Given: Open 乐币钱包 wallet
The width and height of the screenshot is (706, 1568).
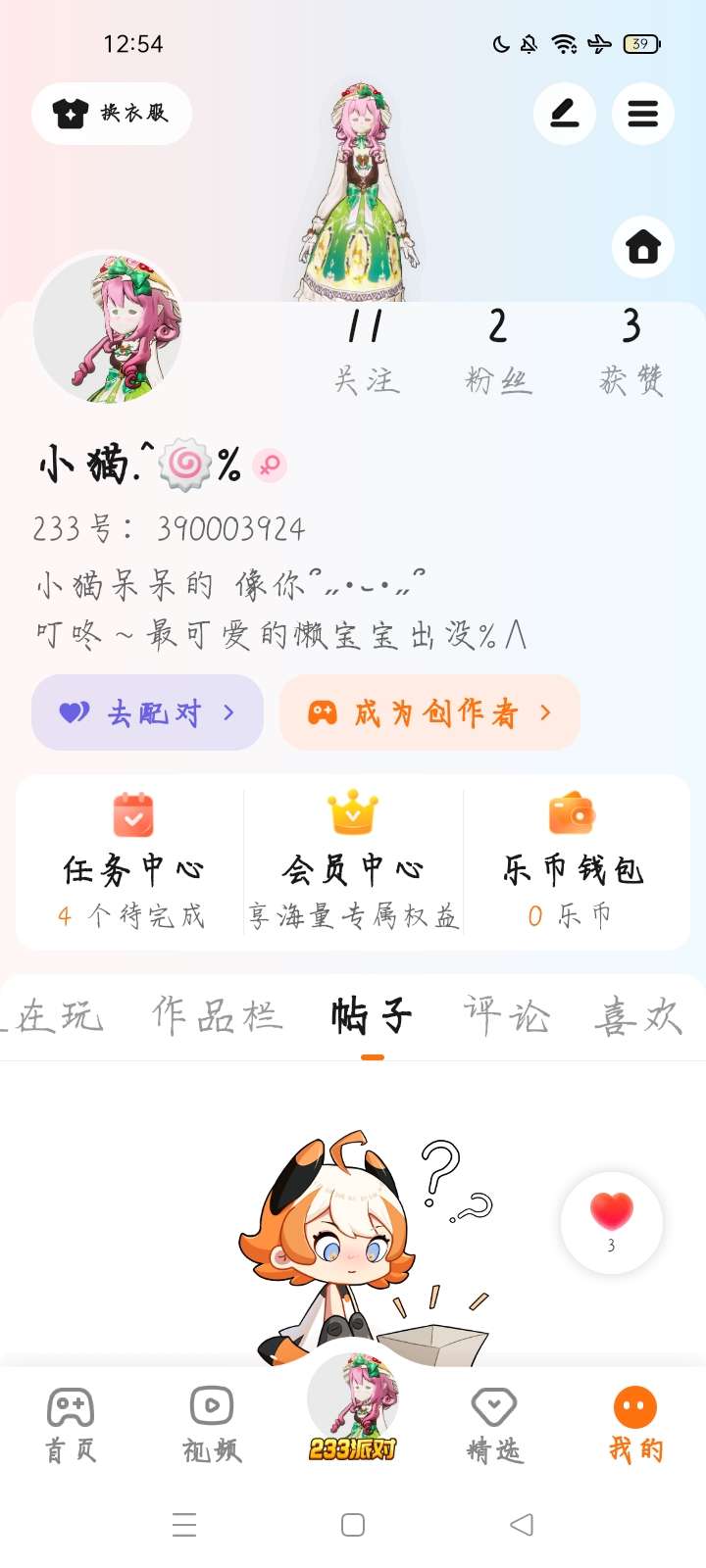Looking at the screenshot, I should 574,862.
